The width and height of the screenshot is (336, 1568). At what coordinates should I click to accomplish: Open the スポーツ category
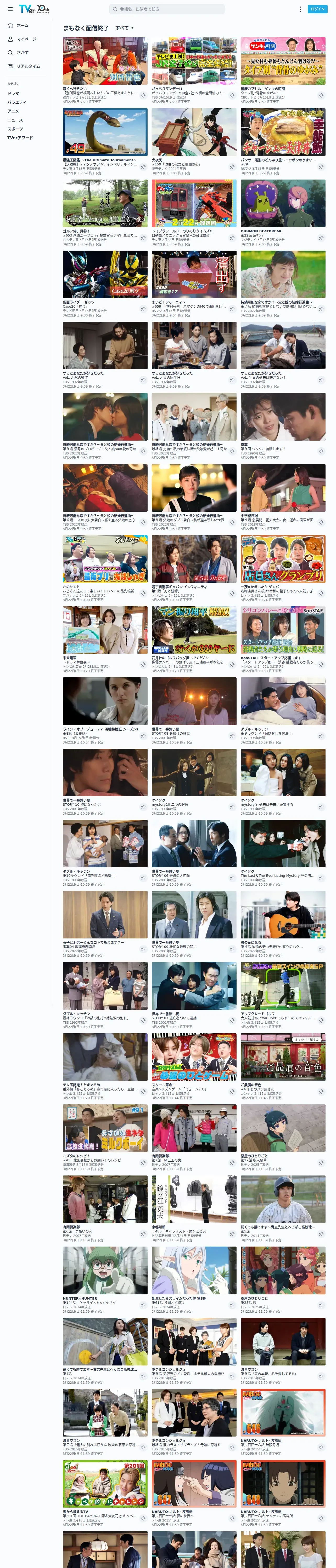point(15,128)
